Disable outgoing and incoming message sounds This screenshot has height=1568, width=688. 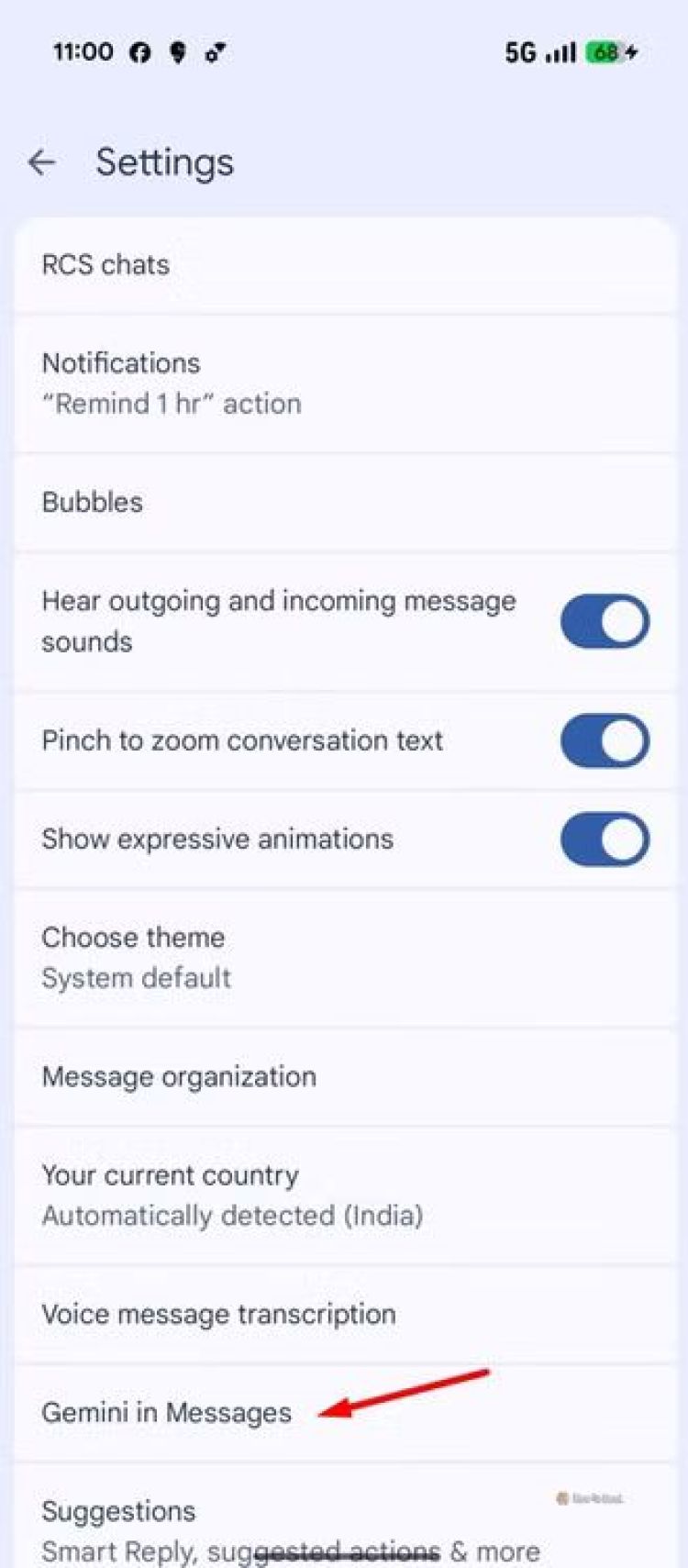605,621
